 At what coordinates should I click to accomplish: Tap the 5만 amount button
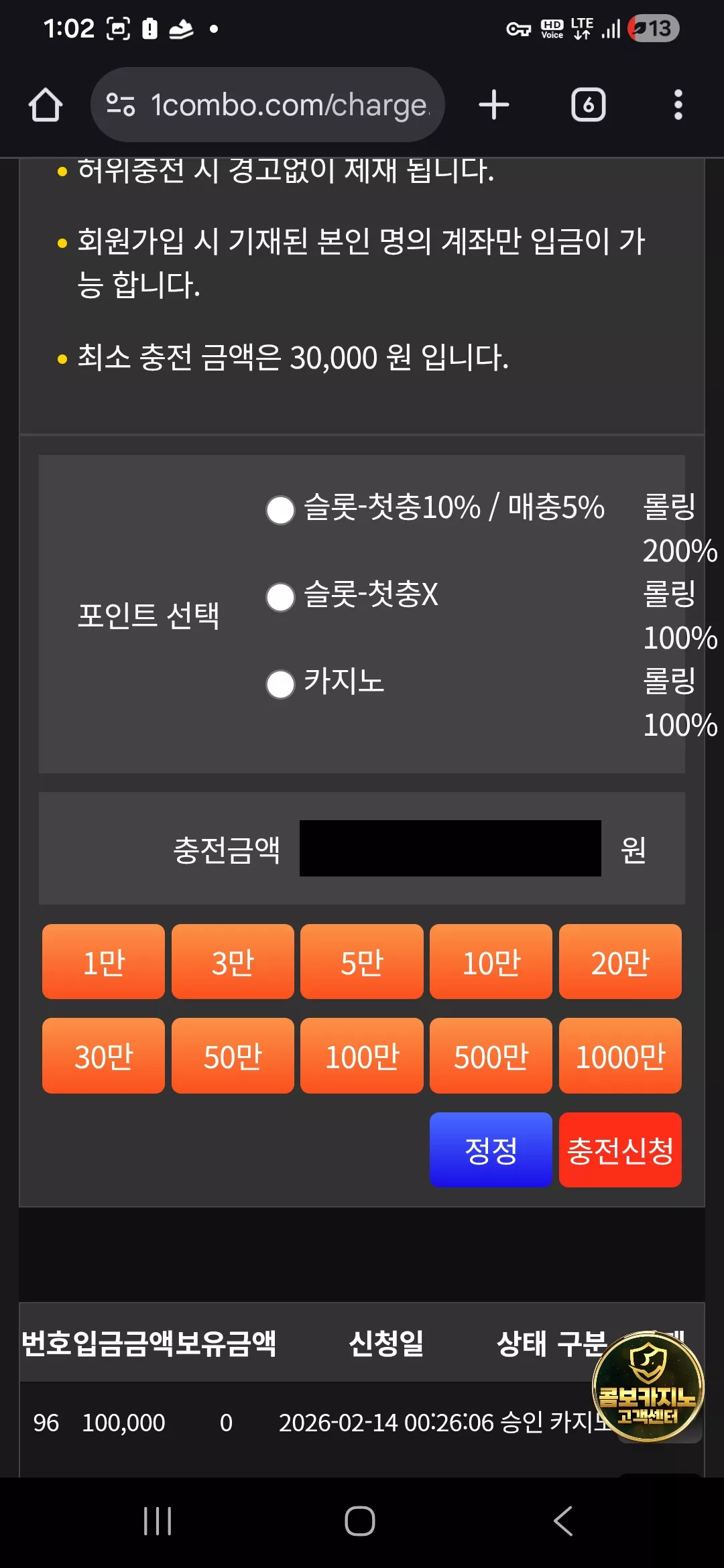pos(362,962)
